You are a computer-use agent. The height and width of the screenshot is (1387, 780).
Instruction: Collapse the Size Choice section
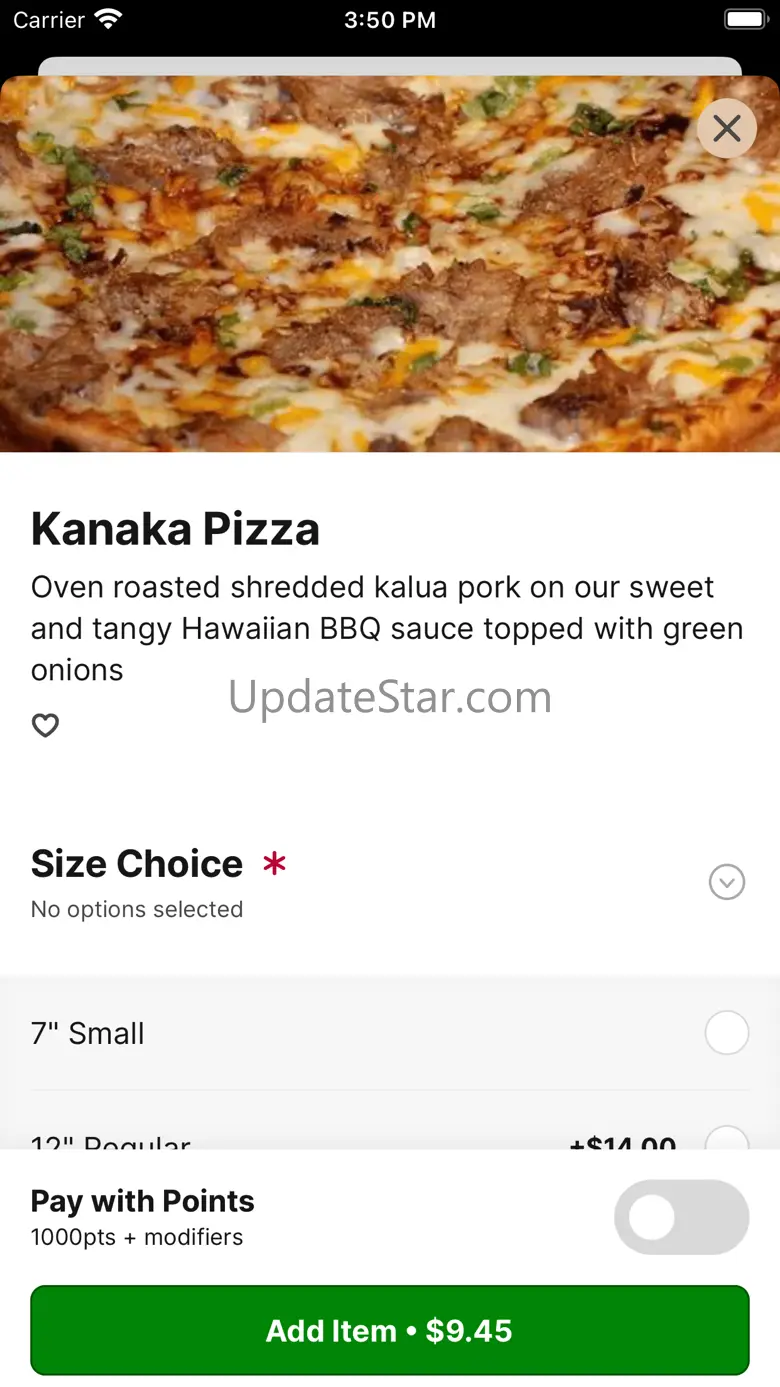point(727,882)
